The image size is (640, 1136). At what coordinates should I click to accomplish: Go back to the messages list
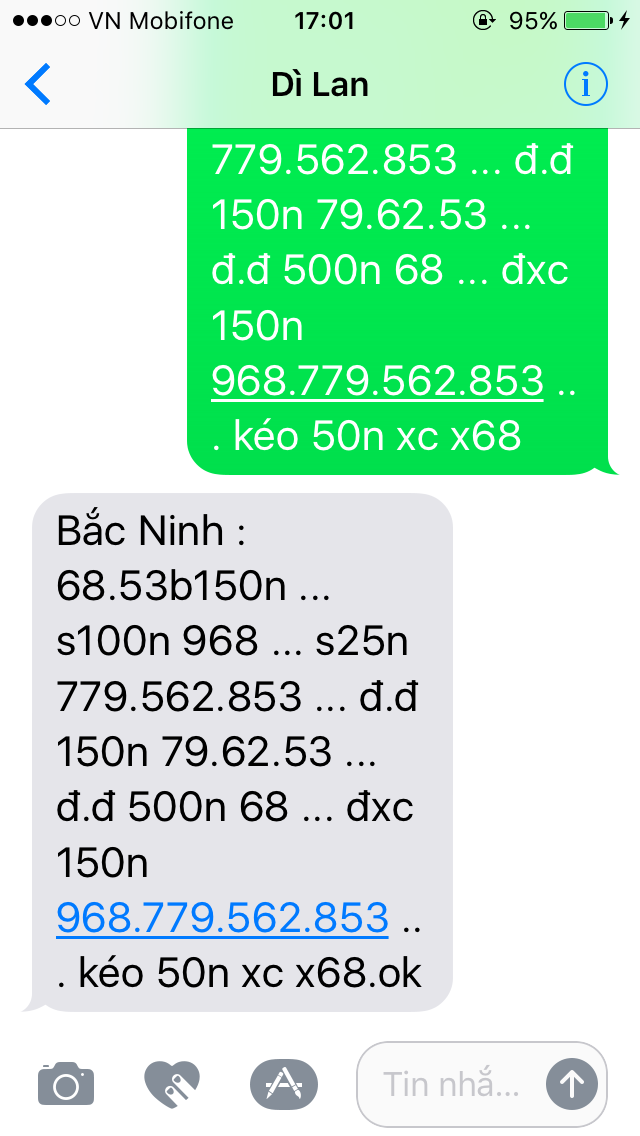click(38, 84)
